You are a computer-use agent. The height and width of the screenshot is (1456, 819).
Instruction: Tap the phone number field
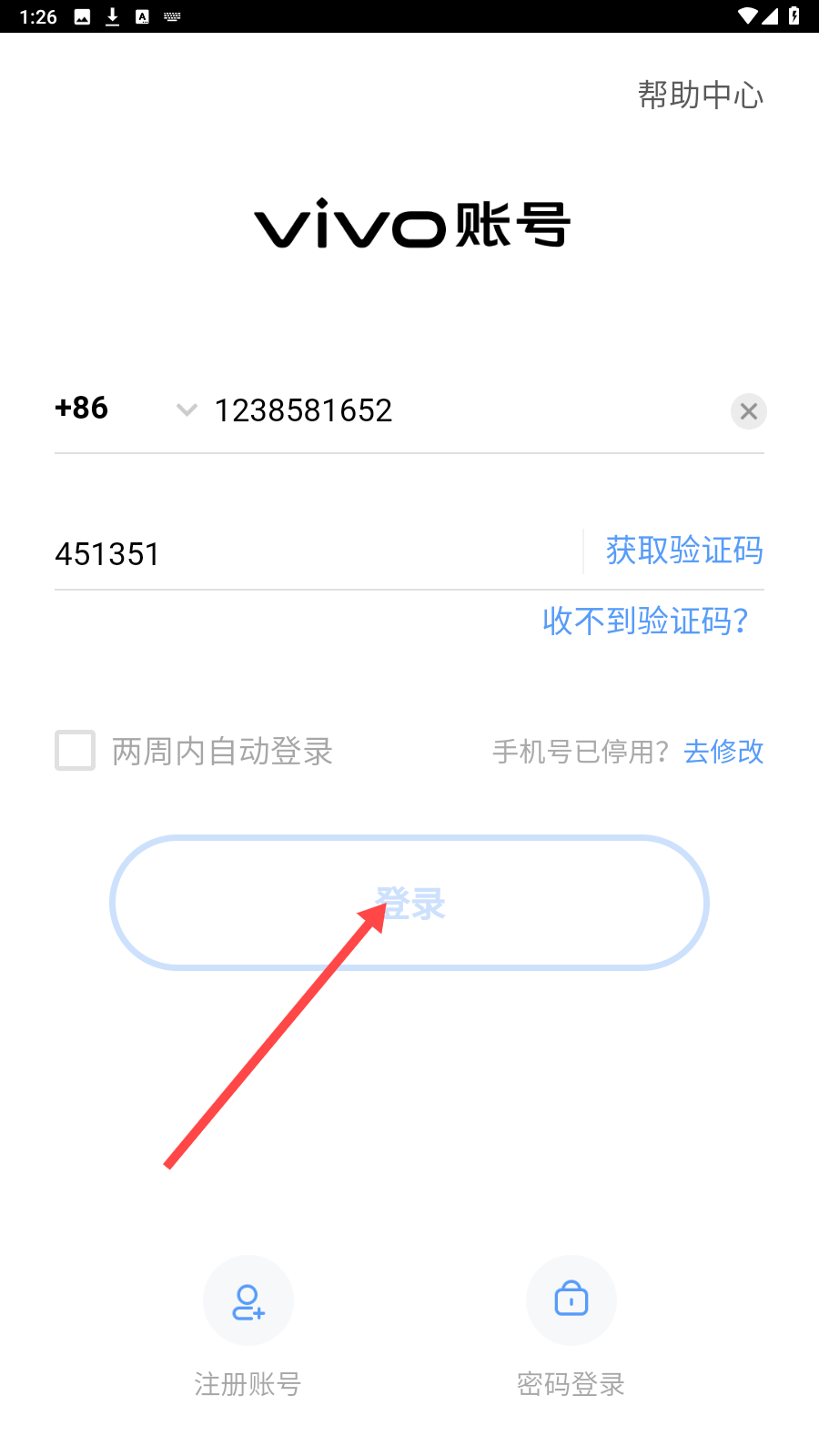pyautogui.click(x=455, y=410)
